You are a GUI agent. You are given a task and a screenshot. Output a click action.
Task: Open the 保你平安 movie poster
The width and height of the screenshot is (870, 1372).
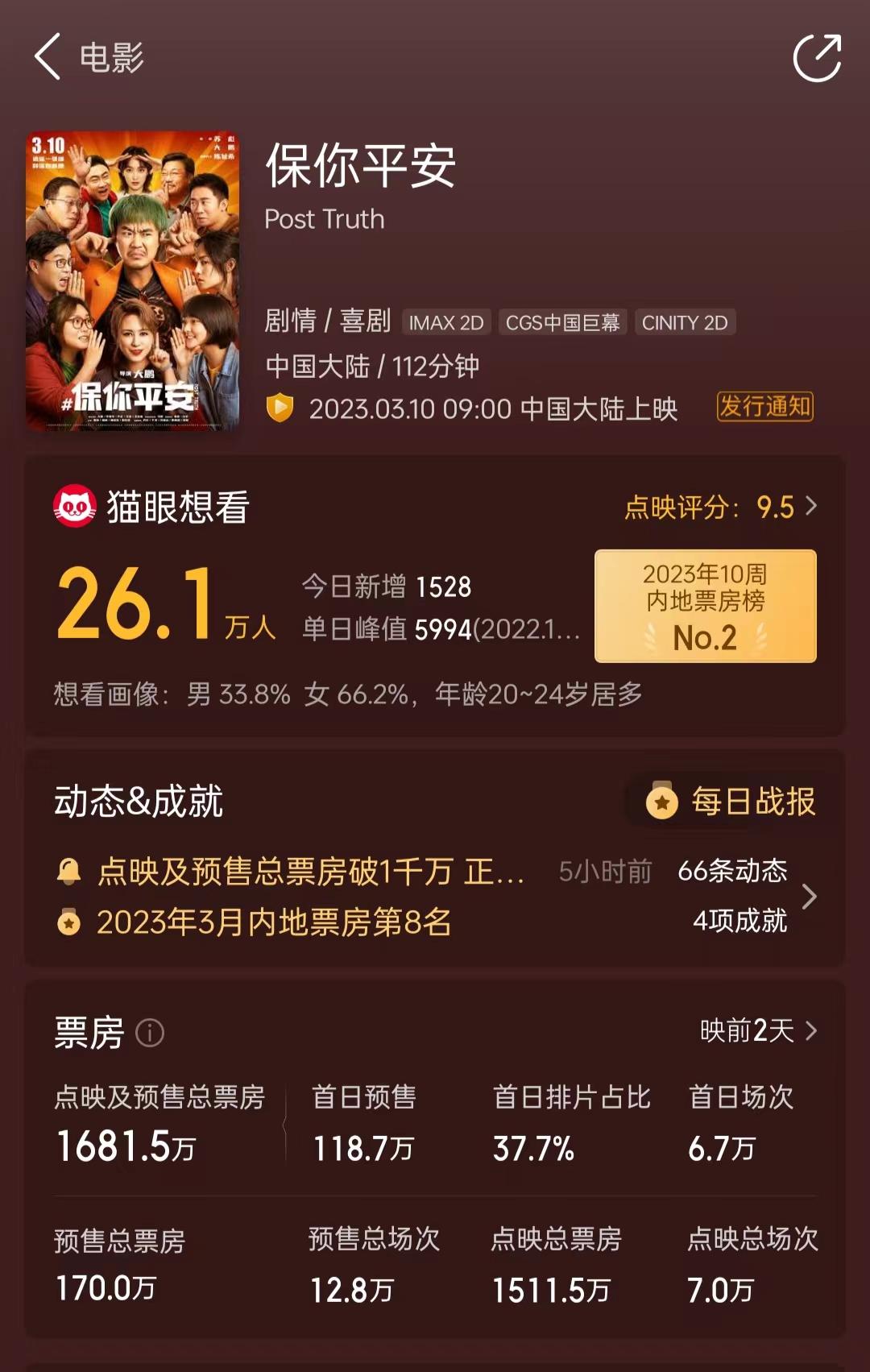tap(133, 281)
